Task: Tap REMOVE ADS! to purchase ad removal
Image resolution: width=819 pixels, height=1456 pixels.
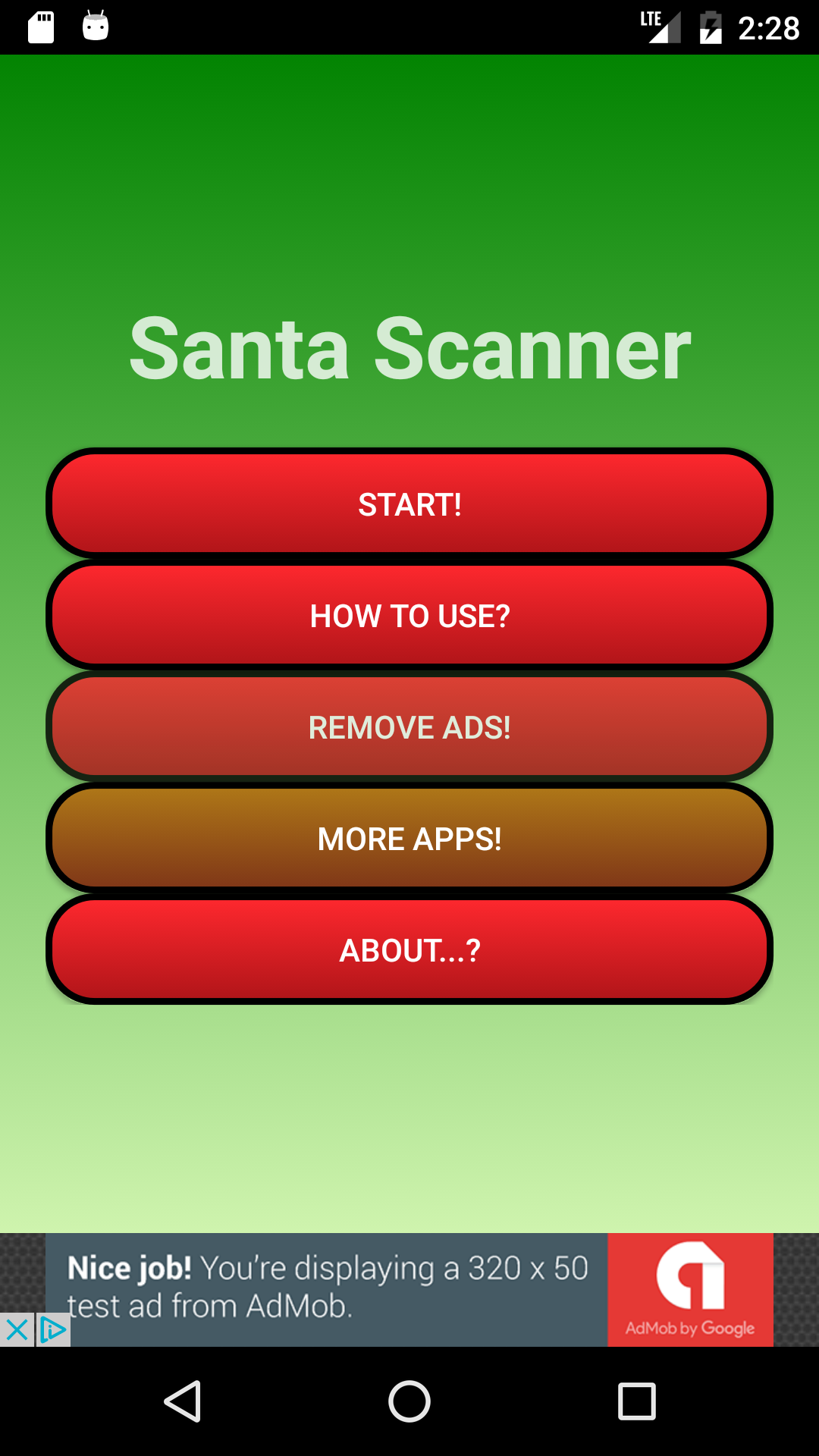Action: click(409, 726)
